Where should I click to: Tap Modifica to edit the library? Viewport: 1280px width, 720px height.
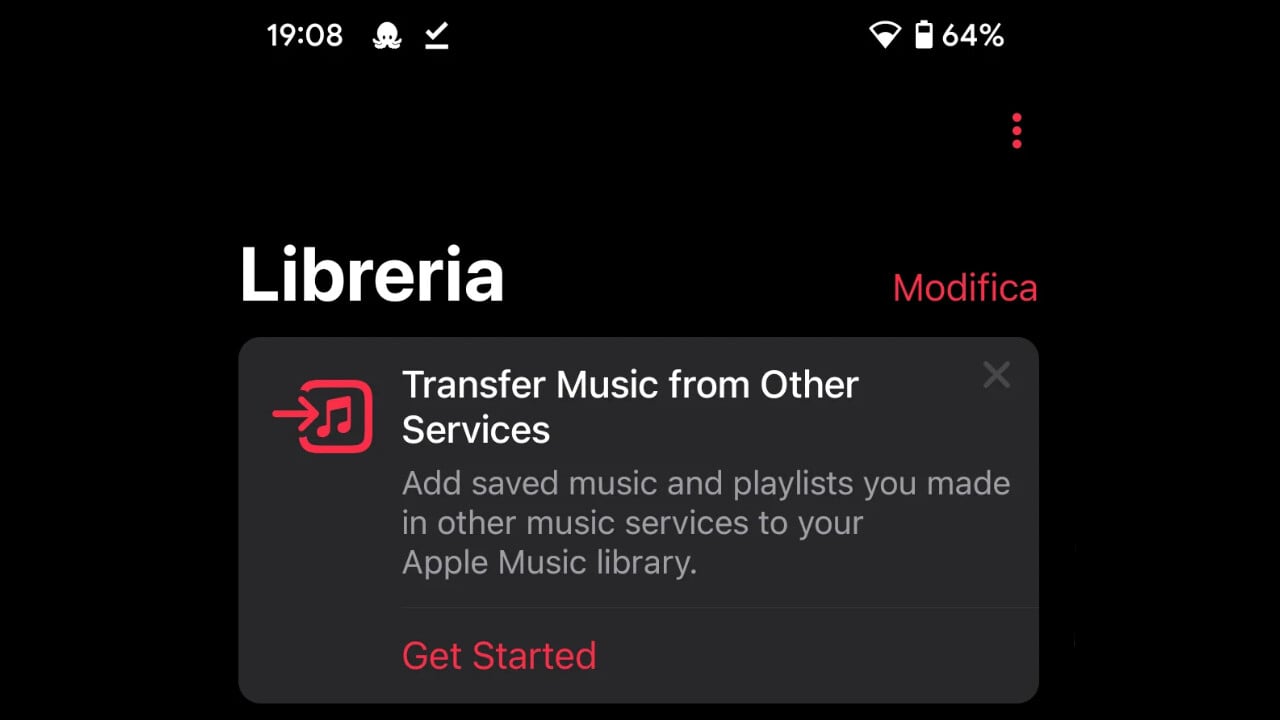click(x=964, y=288)
